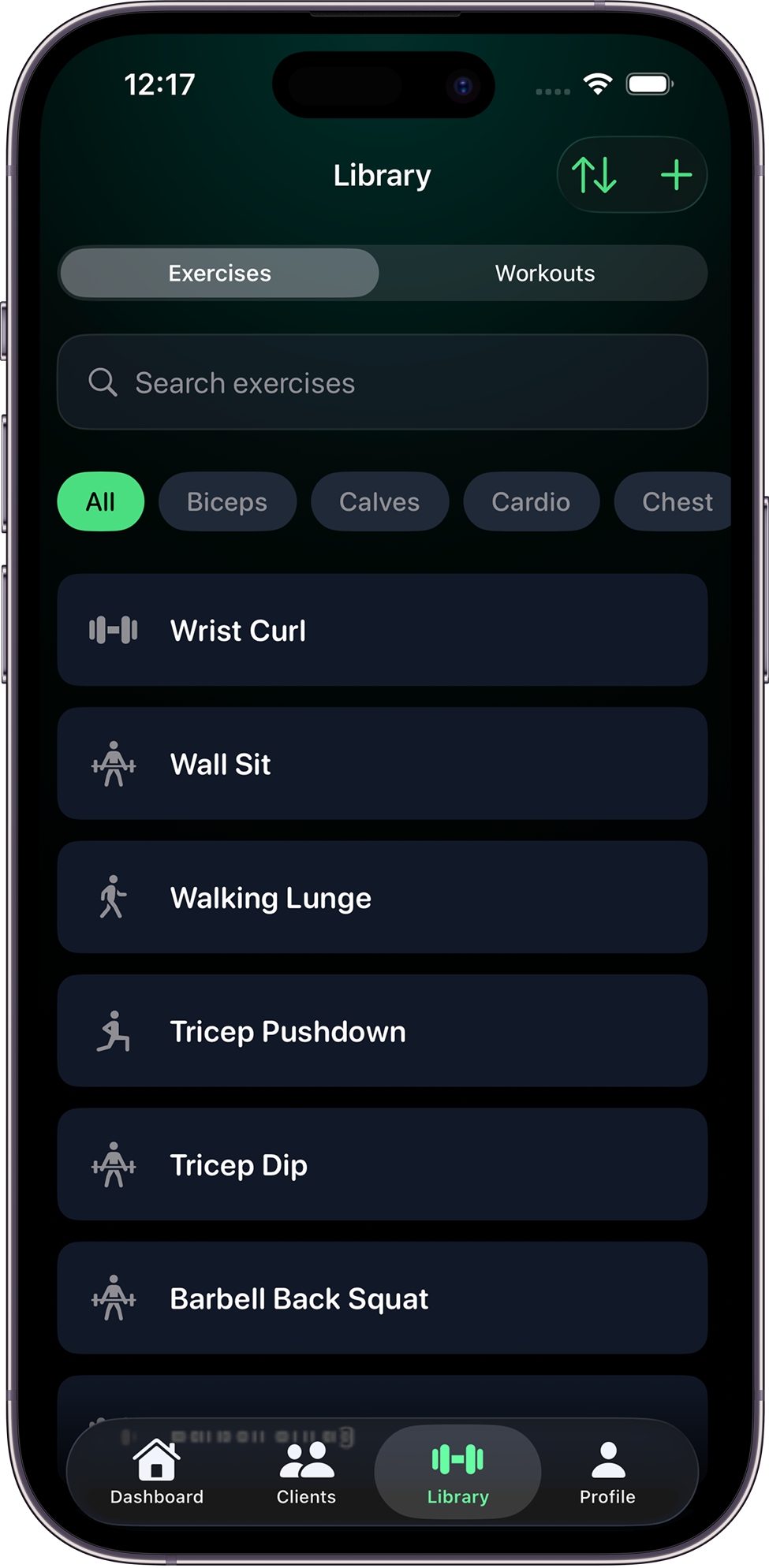Click the running figure icon on Tricep Pushdown

point(114,1031)
